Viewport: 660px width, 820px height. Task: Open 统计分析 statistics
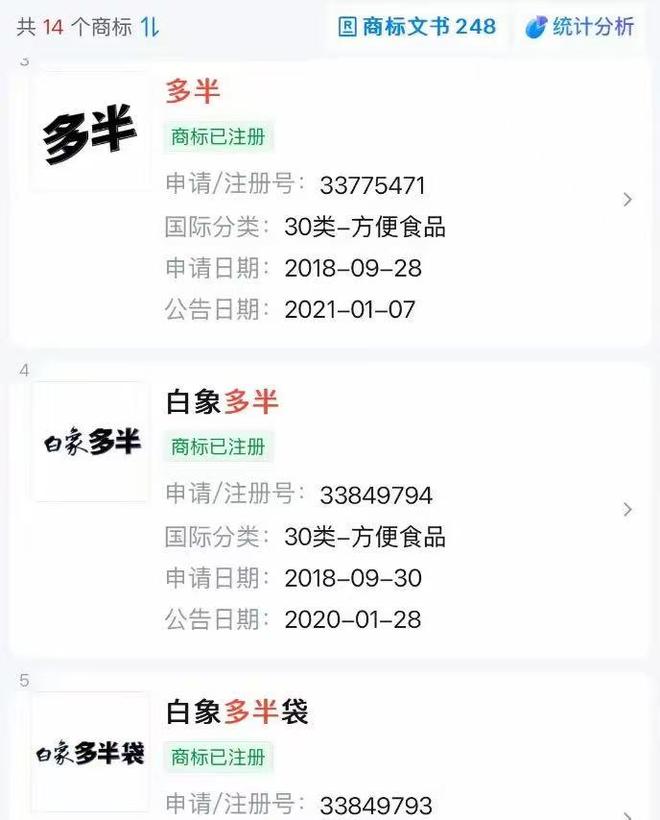[x=580, y=27]
